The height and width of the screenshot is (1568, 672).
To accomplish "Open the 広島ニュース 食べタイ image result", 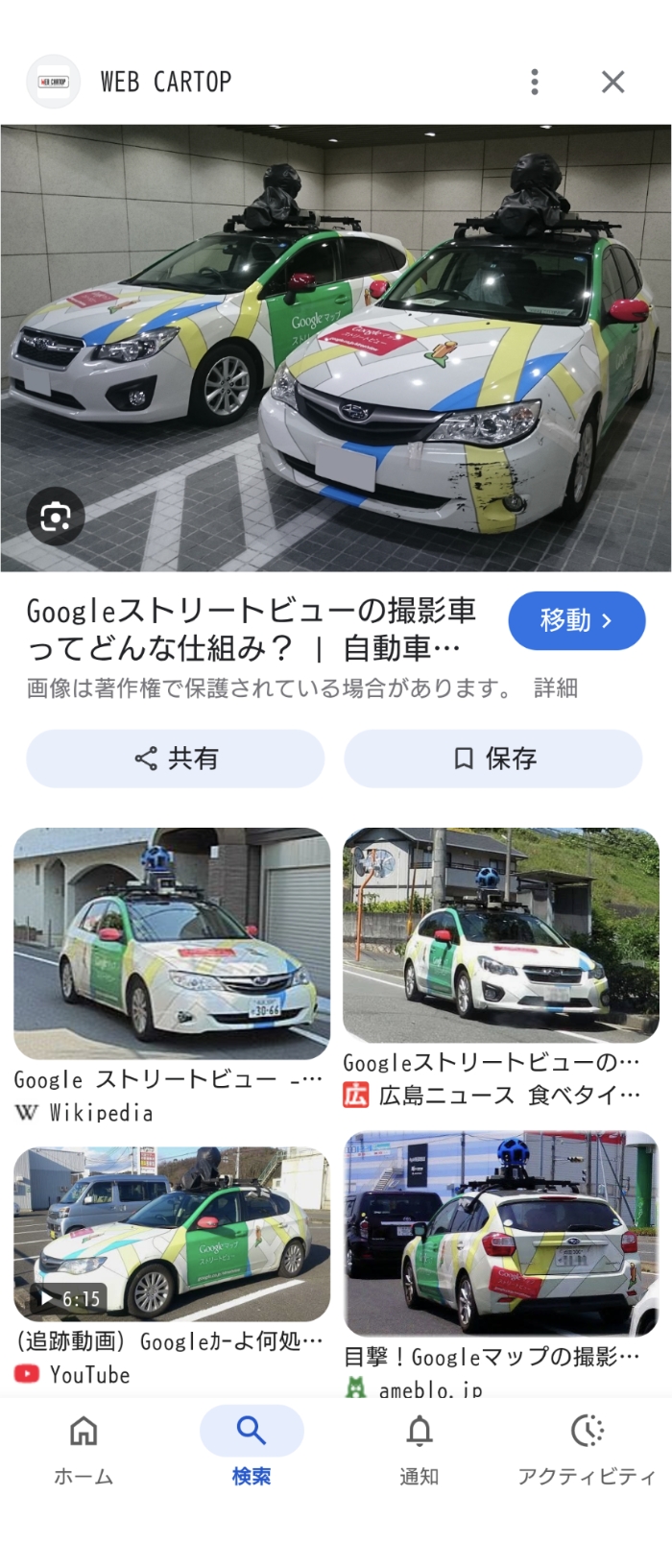I will tap(501, 935).
